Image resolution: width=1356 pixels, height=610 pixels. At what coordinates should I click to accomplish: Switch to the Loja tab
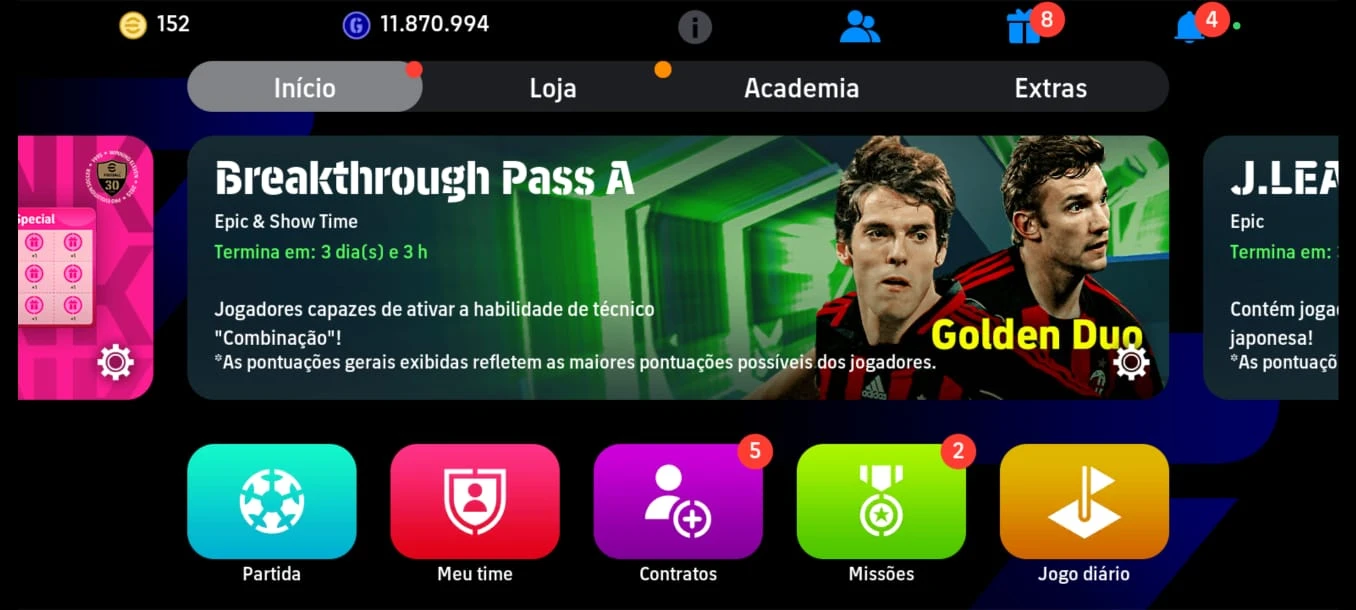(552, 88)
